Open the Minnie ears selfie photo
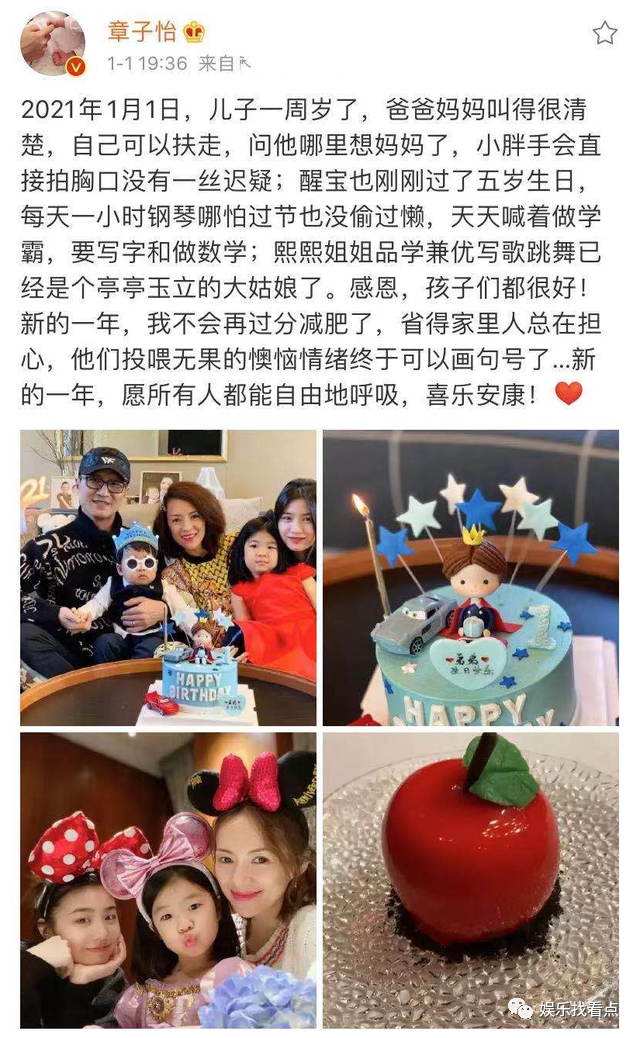Image resolution: width=640 pixels, height=1038 pixels. click(x=168, y=880)
